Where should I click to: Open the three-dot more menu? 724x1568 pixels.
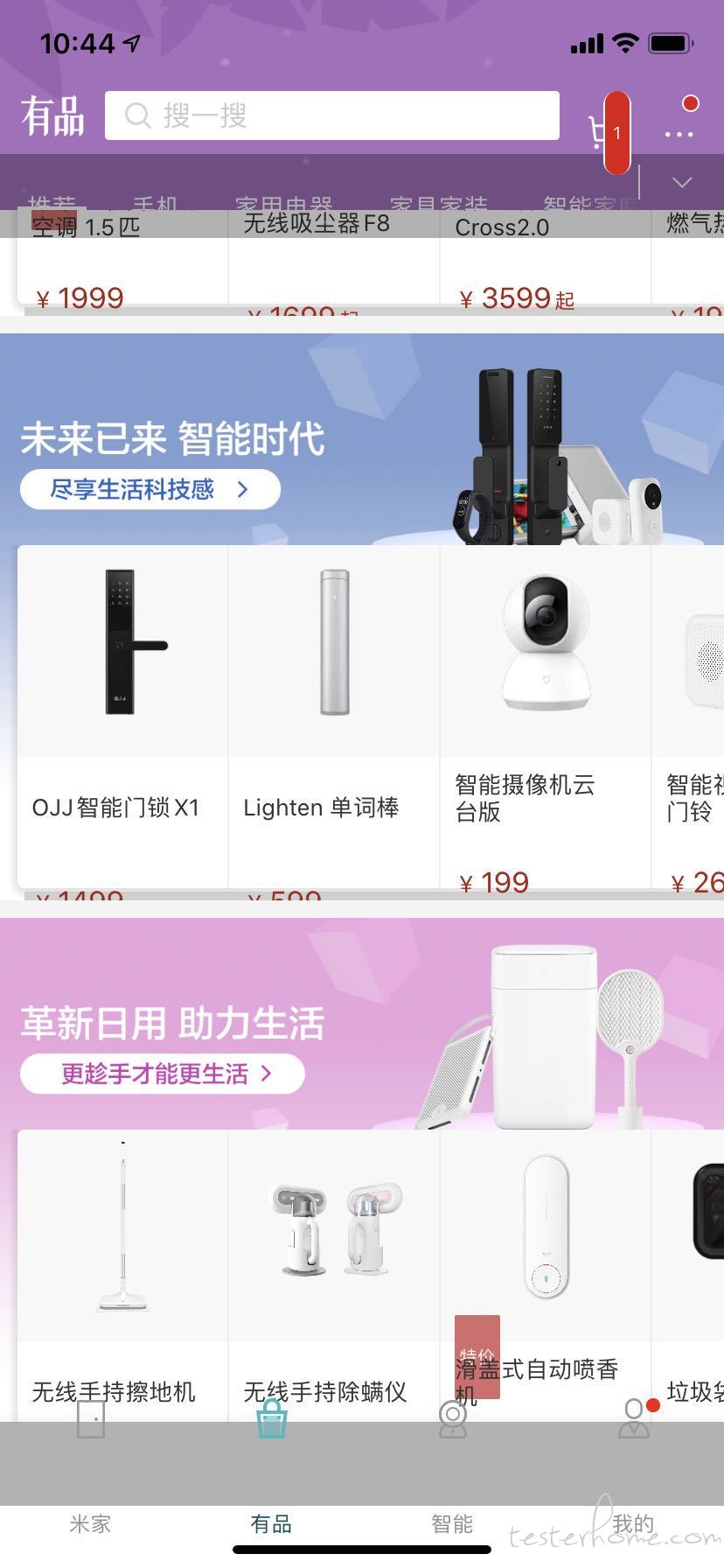[x=679, y=133]
